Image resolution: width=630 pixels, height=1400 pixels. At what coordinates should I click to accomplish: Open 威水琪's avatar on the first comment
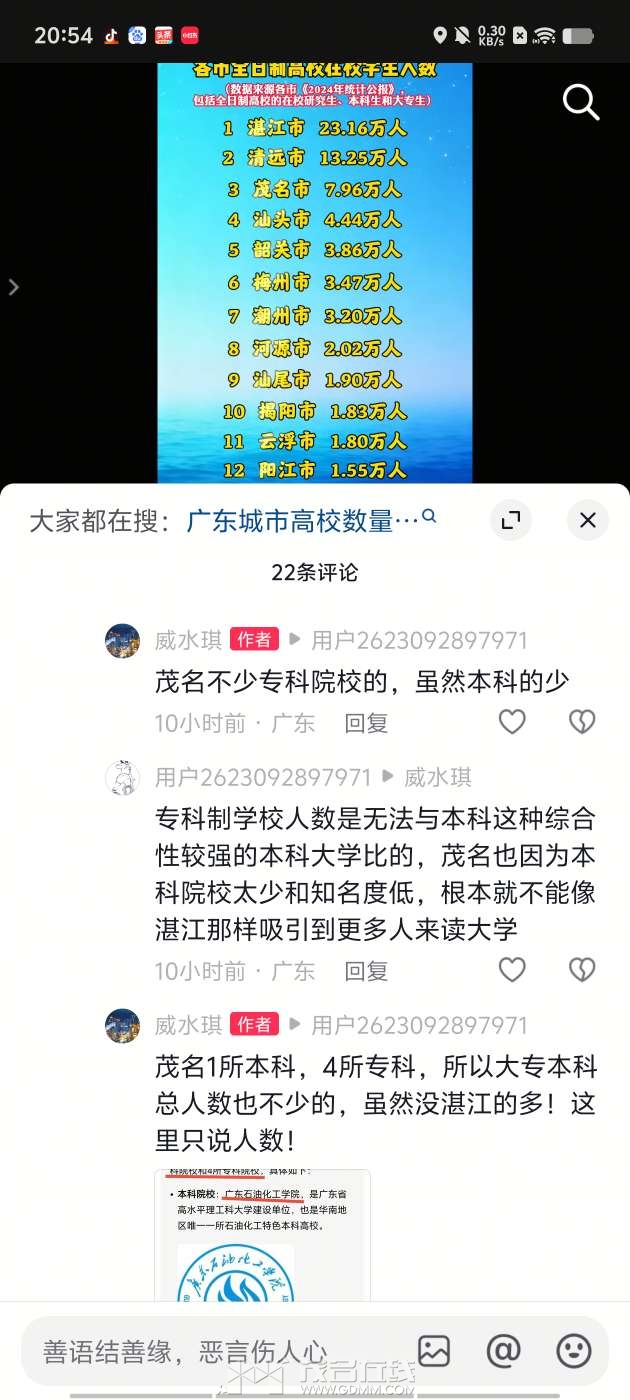(x=123, y=641)
